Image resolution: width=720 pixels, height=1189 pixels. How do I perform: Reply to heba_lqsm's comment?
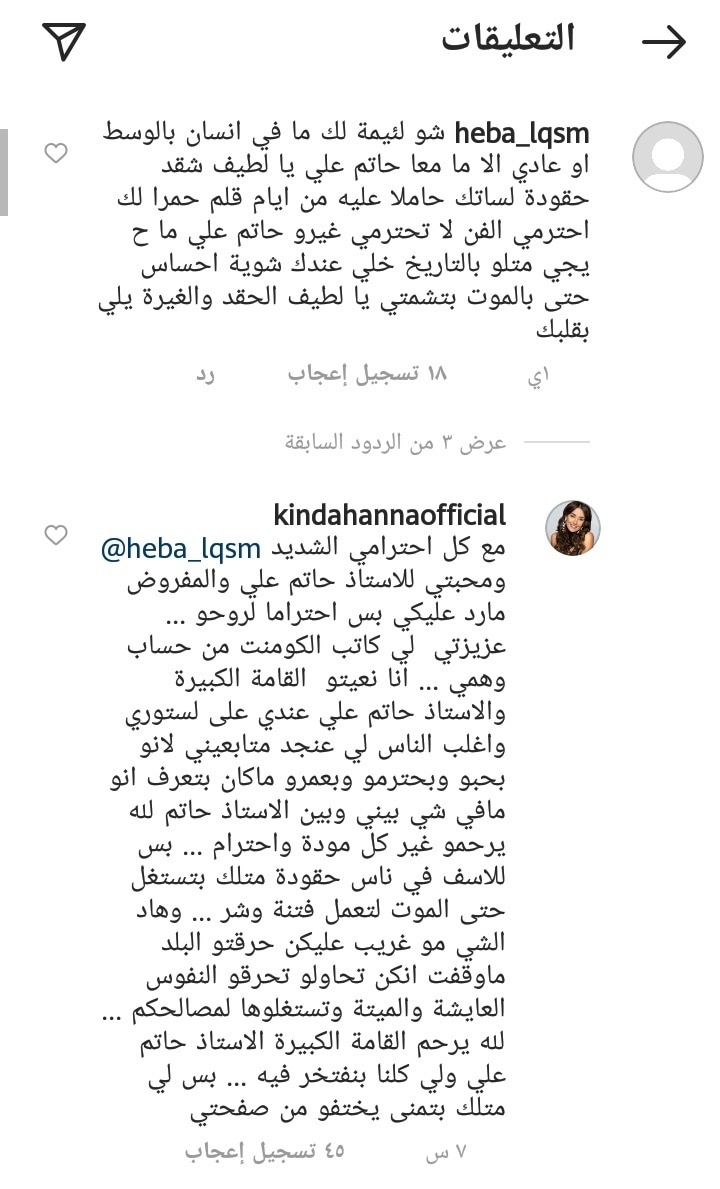point(205,373)
